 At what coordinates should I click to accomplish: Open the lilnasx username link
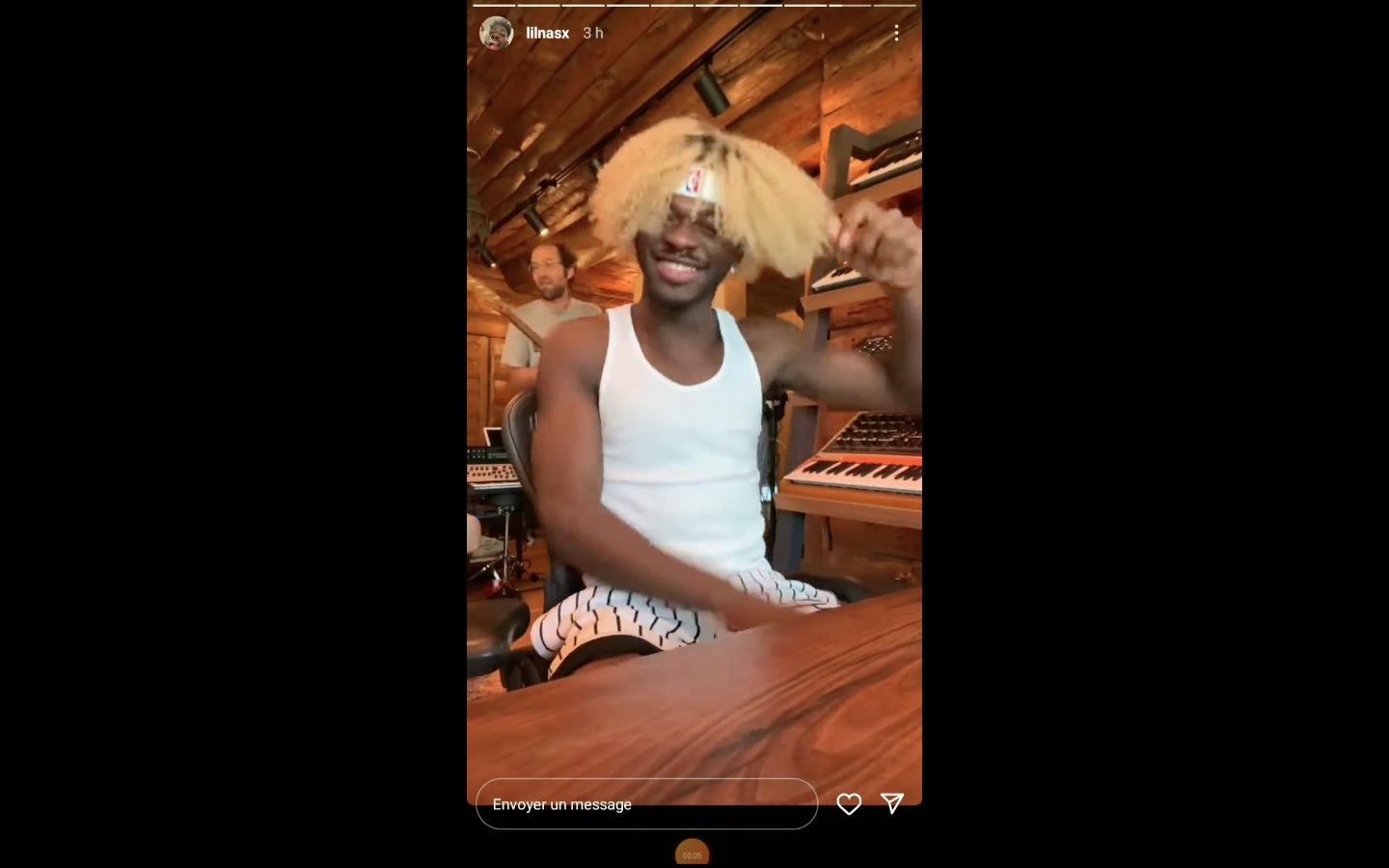point(547,33)
